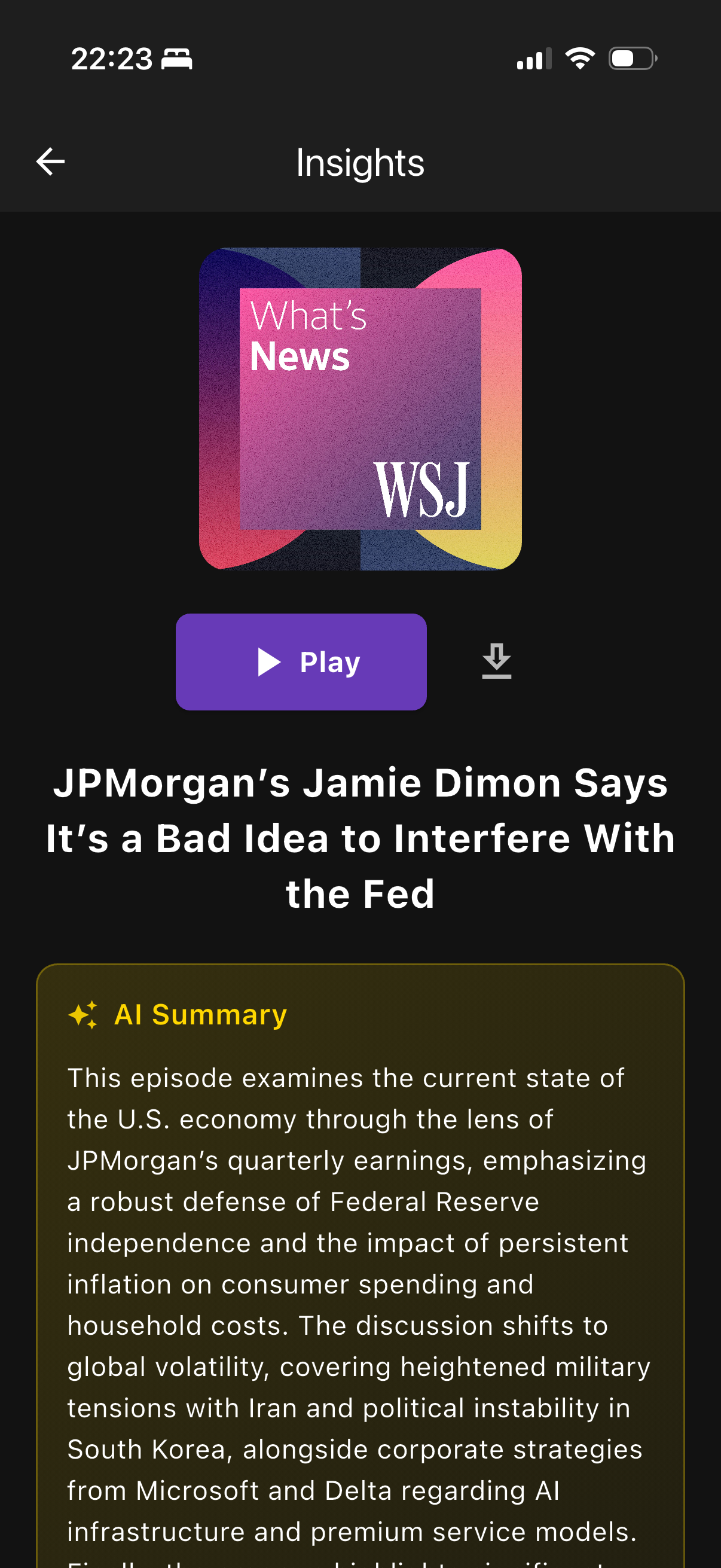
Task: Go back from the Insights screen
Action: coord(50,162)
